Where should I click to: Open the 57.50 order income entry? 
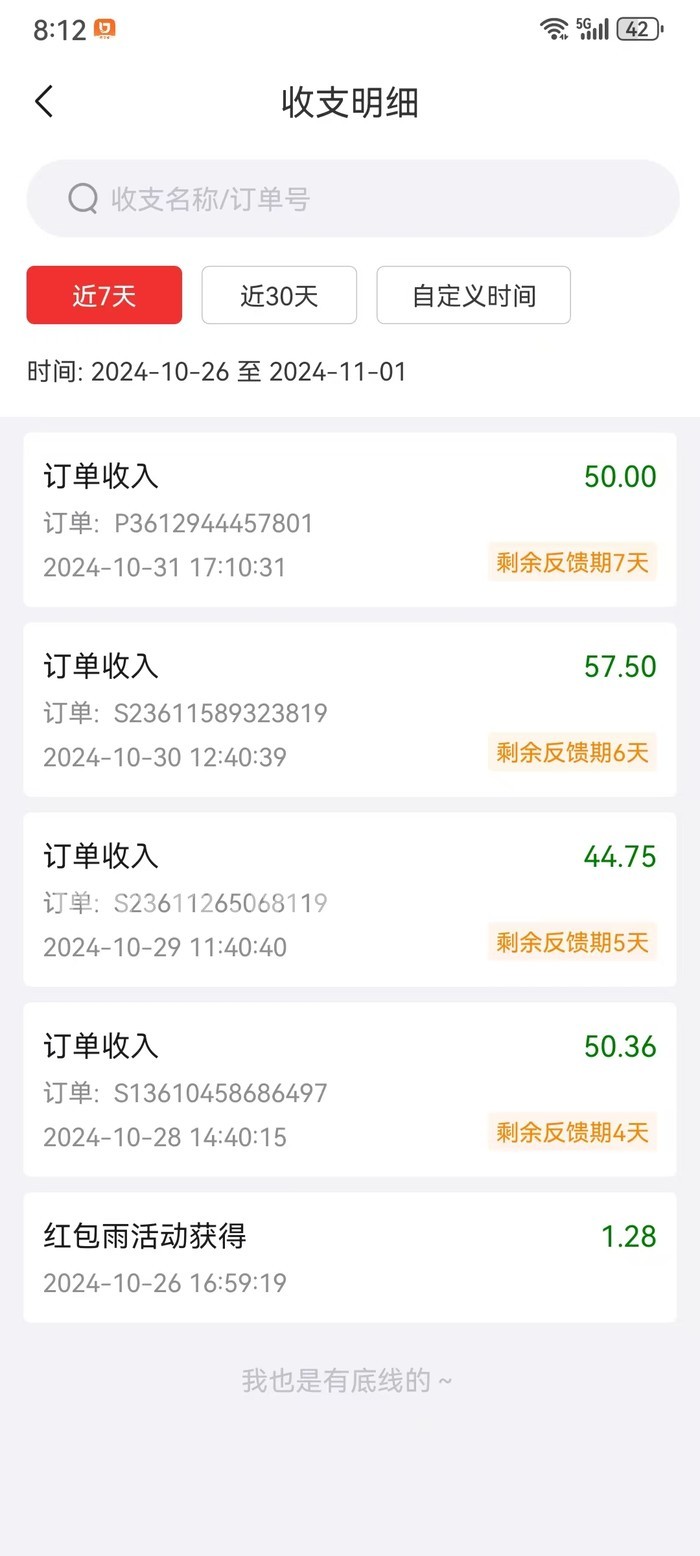click(x=350, y=710)
